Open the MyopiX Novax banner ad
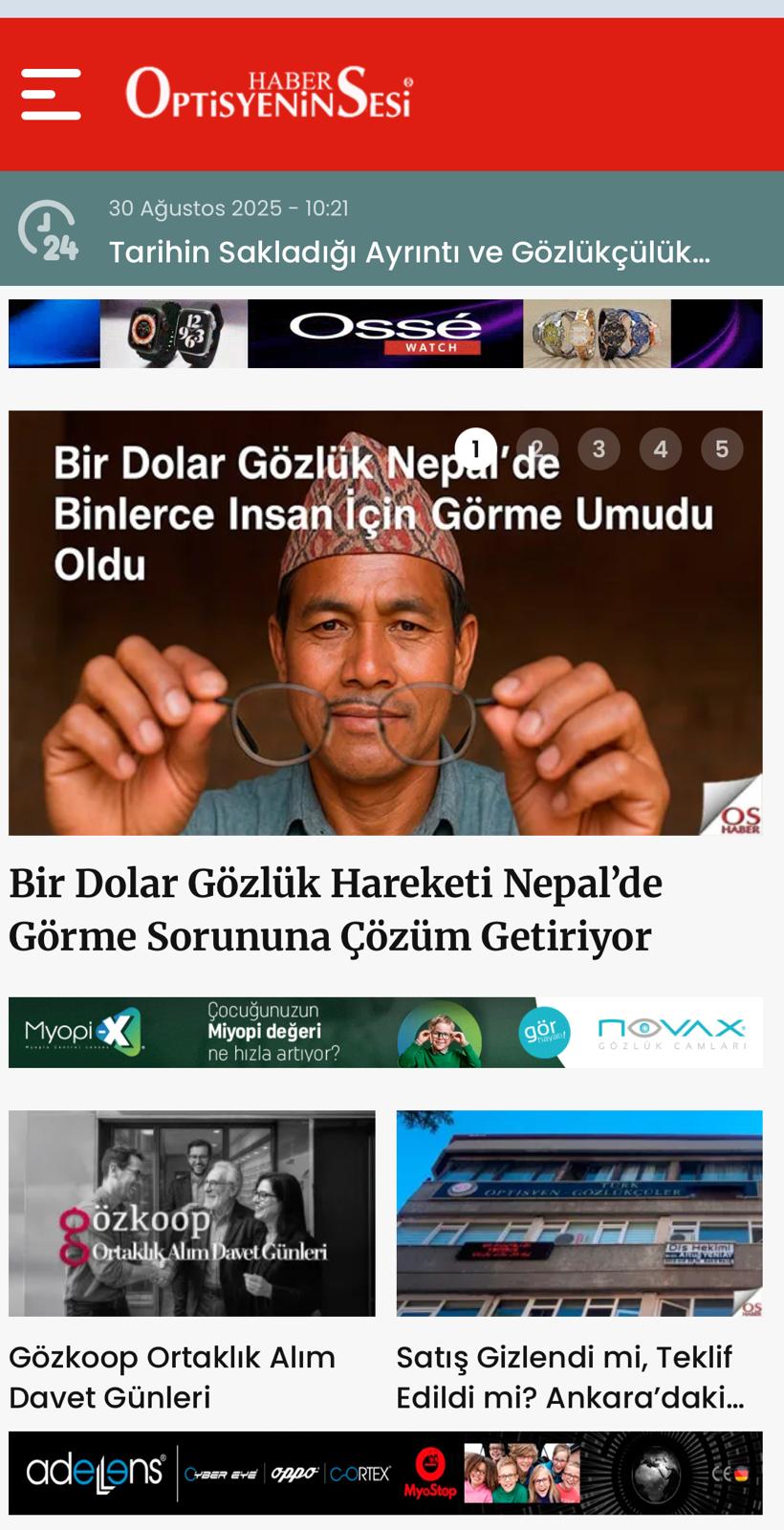 (385, 1033)
